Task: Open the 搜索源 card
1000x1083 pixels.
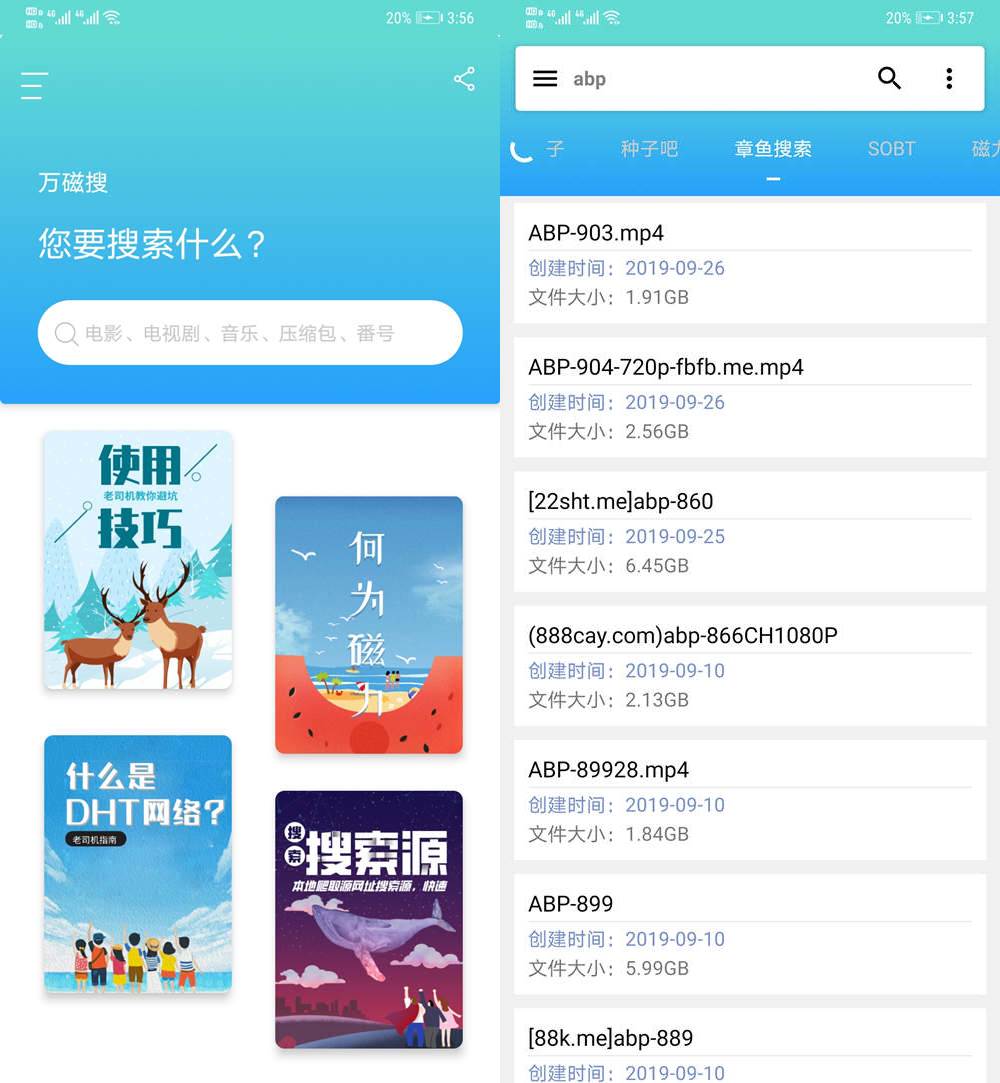Action: 369,919
